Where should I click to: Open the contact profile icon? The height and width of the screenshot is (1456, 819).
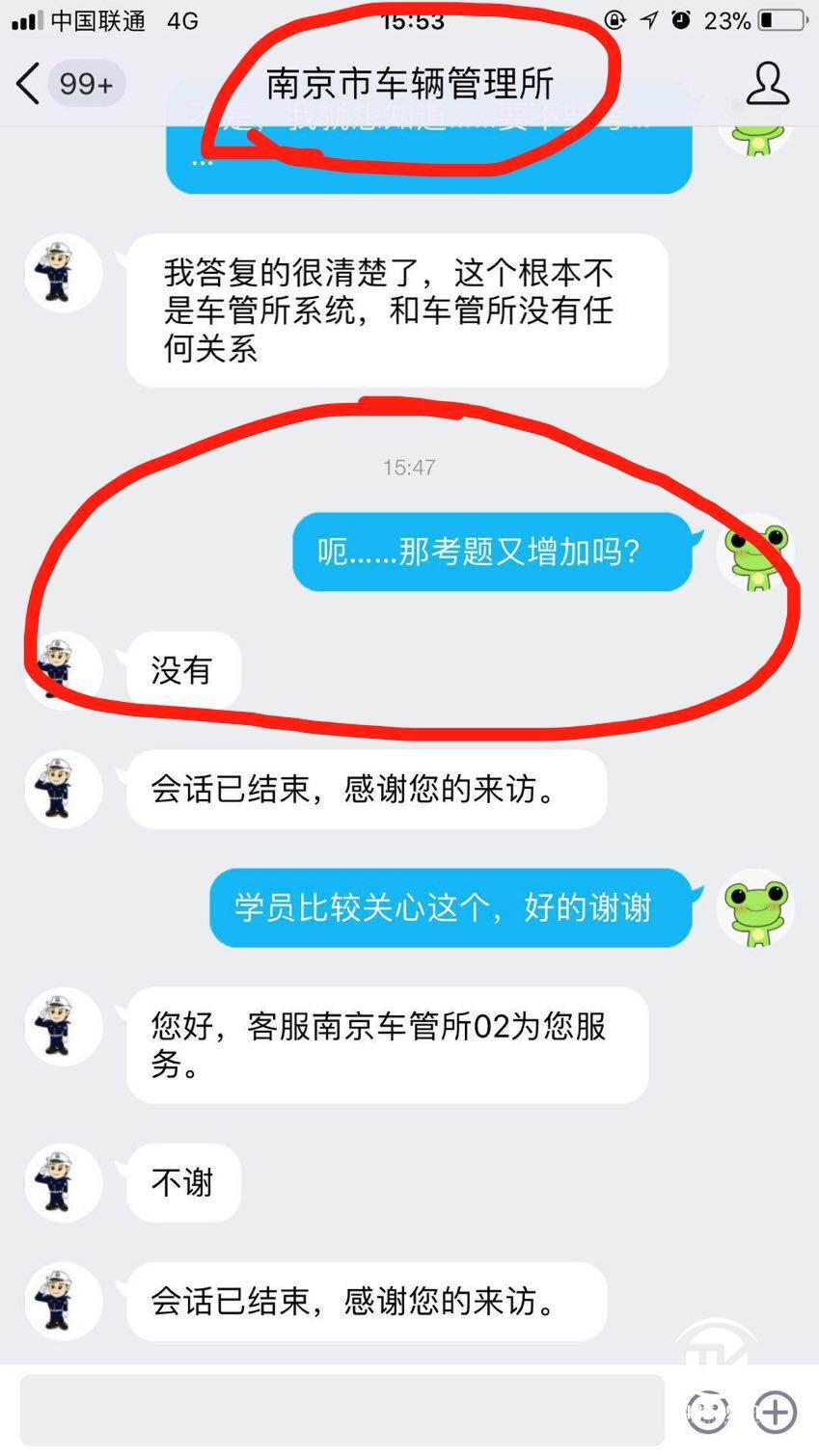tap(768, 84)
